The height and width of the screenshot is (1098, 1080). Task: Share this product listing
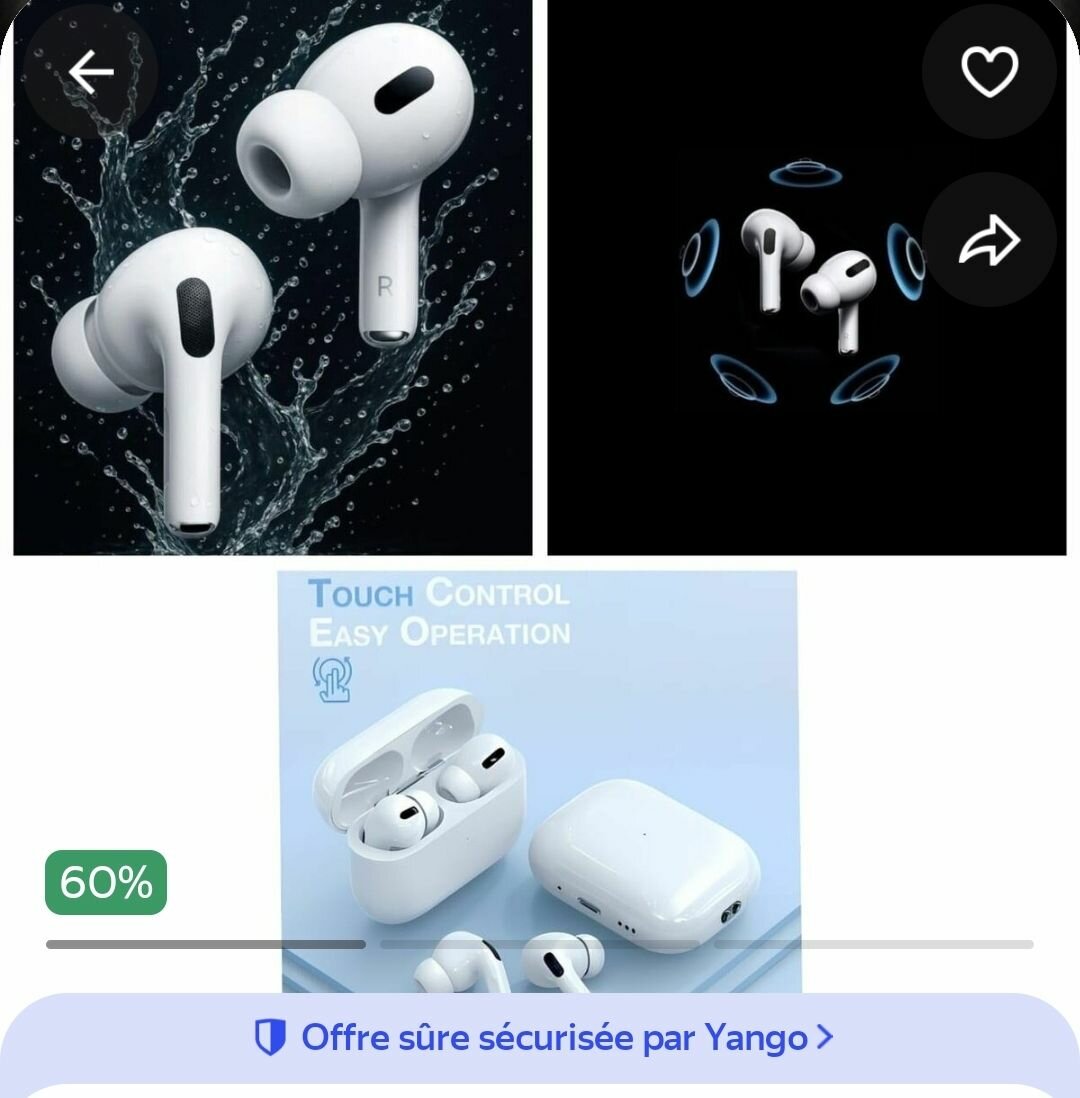988,240
